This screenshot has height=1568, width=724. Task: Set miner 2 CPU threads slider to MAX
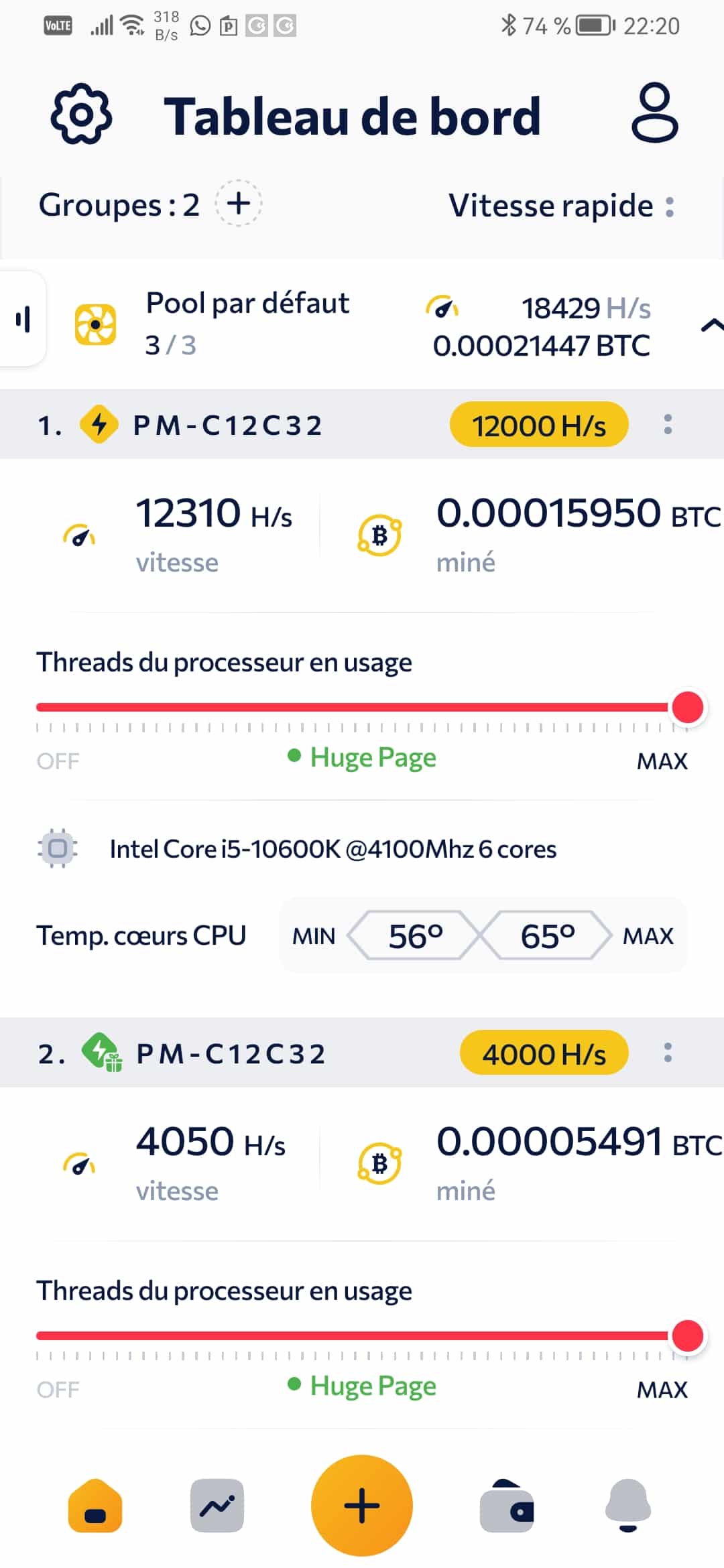[687, 1336]
